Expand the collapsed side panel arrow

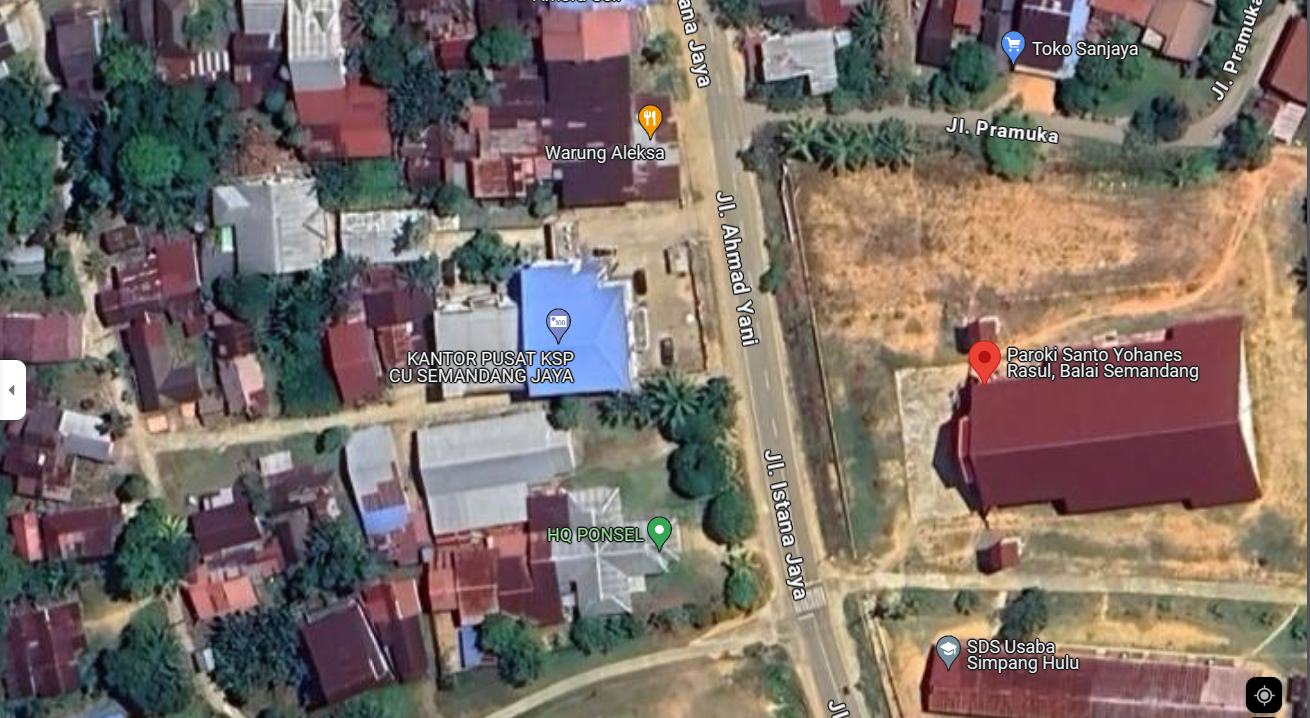pyautogui.click(x=12, y=389)
